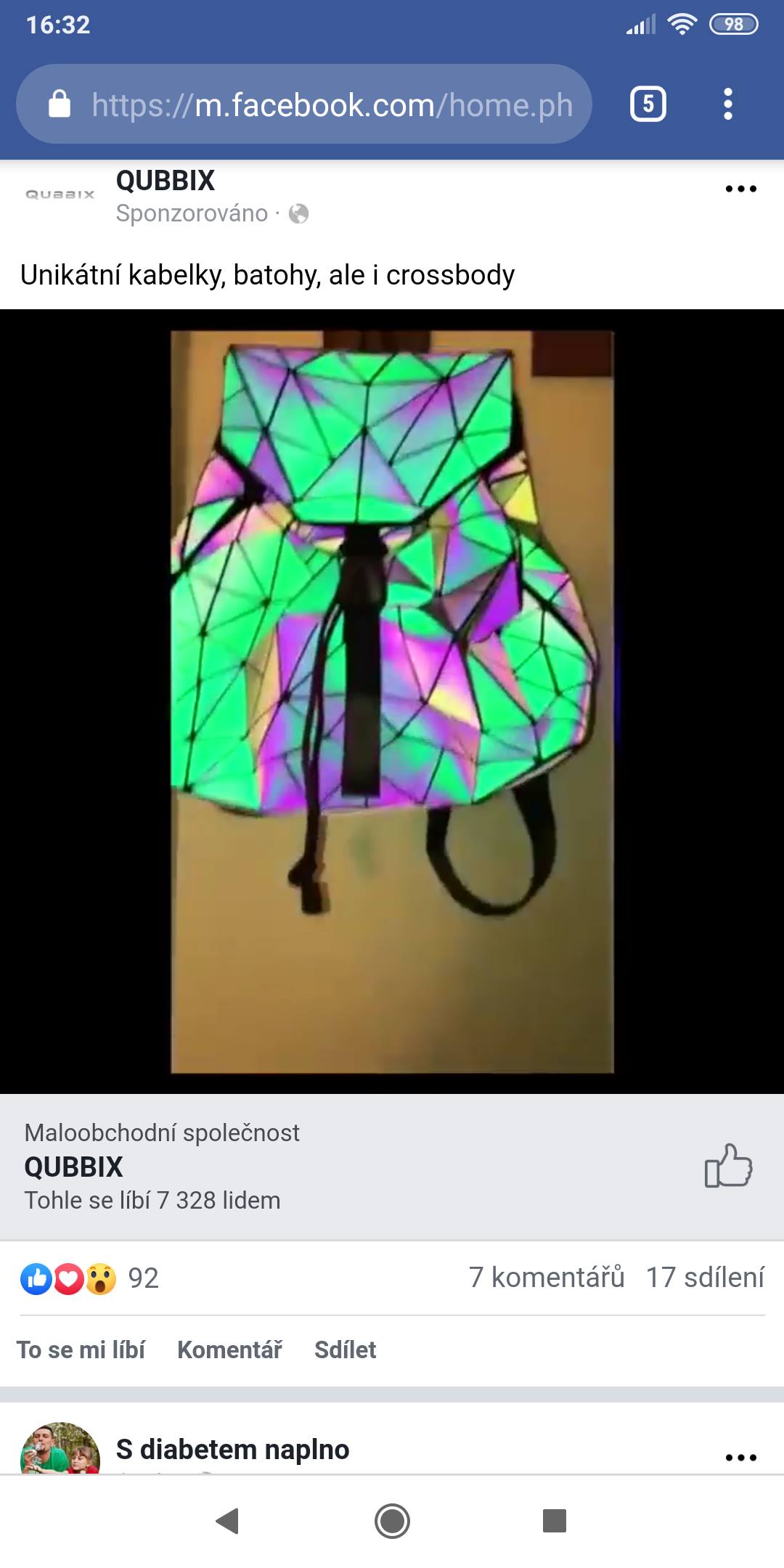Go to the home screen
This screenshot has height=1568, width=784.
[x=392, y=1521]
